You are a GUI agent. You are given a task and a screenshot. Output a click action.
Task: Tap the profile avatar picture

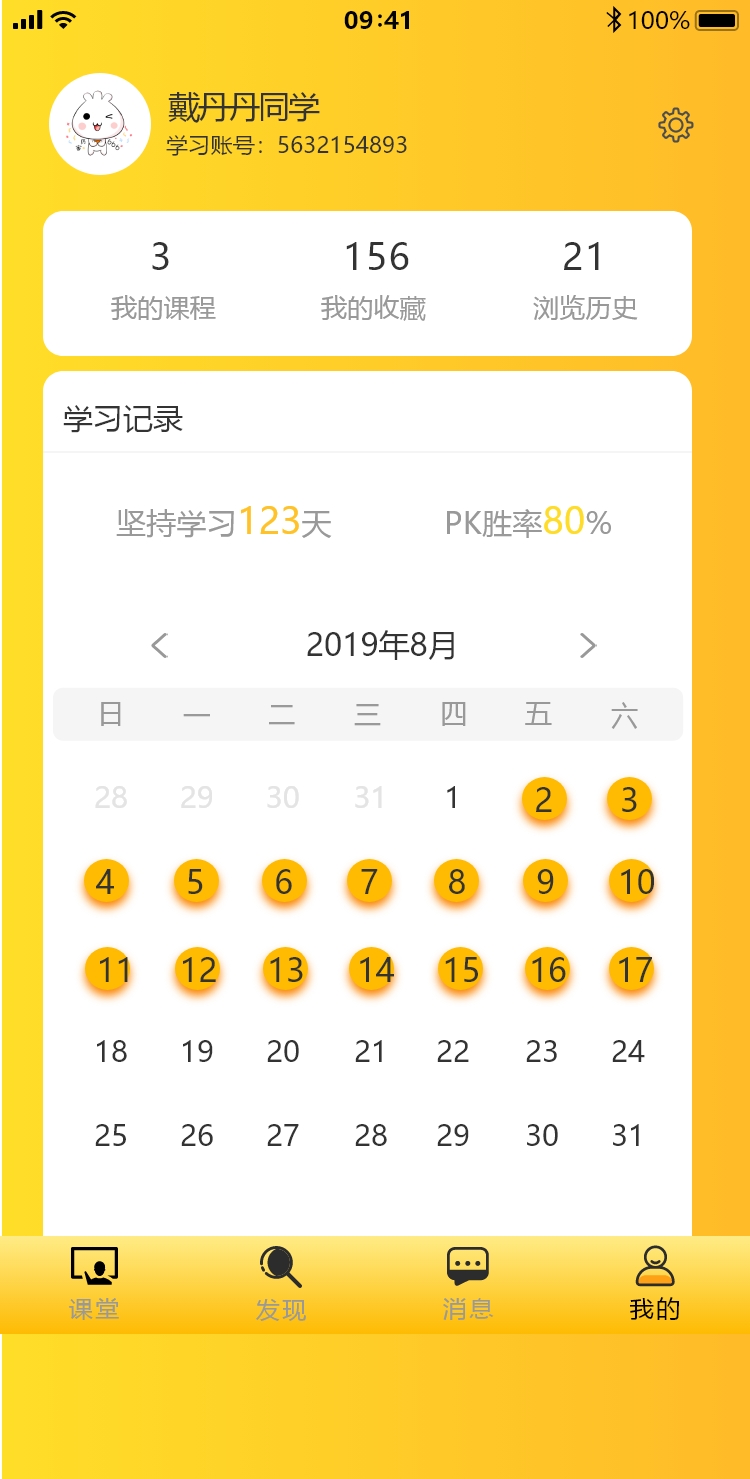pos(100,124)
